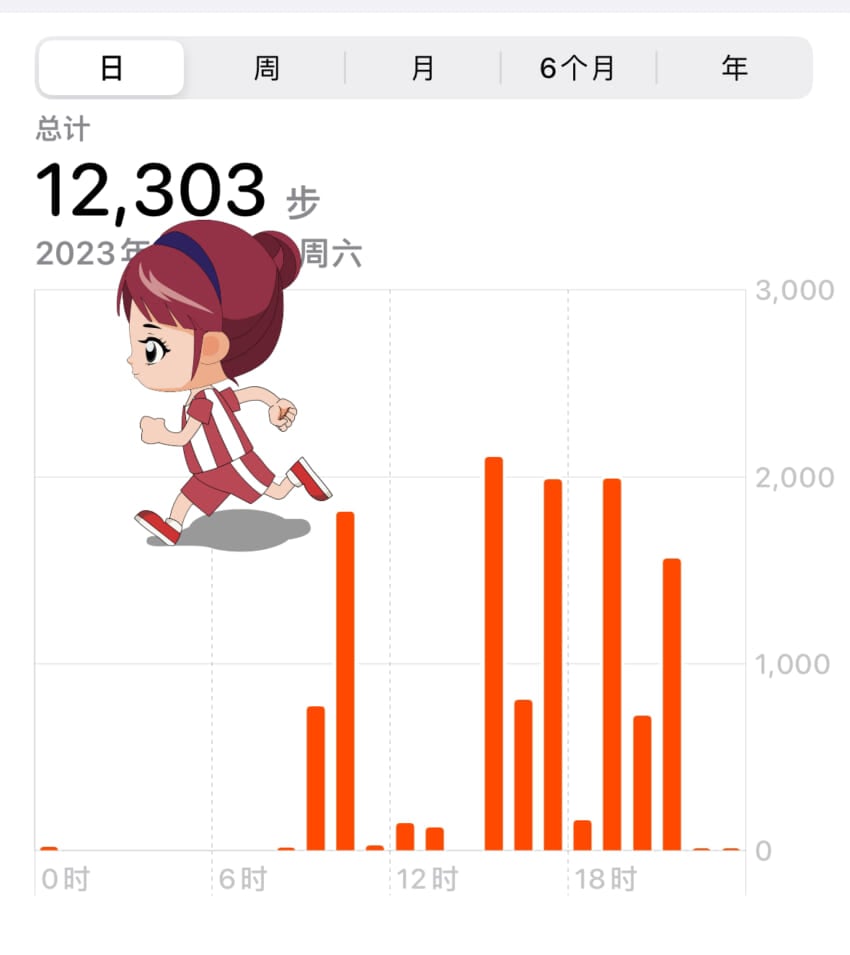Open the 月 (Month) view
Screen dimensions: 850x955
pyautogui.click(x=423, y=67)
